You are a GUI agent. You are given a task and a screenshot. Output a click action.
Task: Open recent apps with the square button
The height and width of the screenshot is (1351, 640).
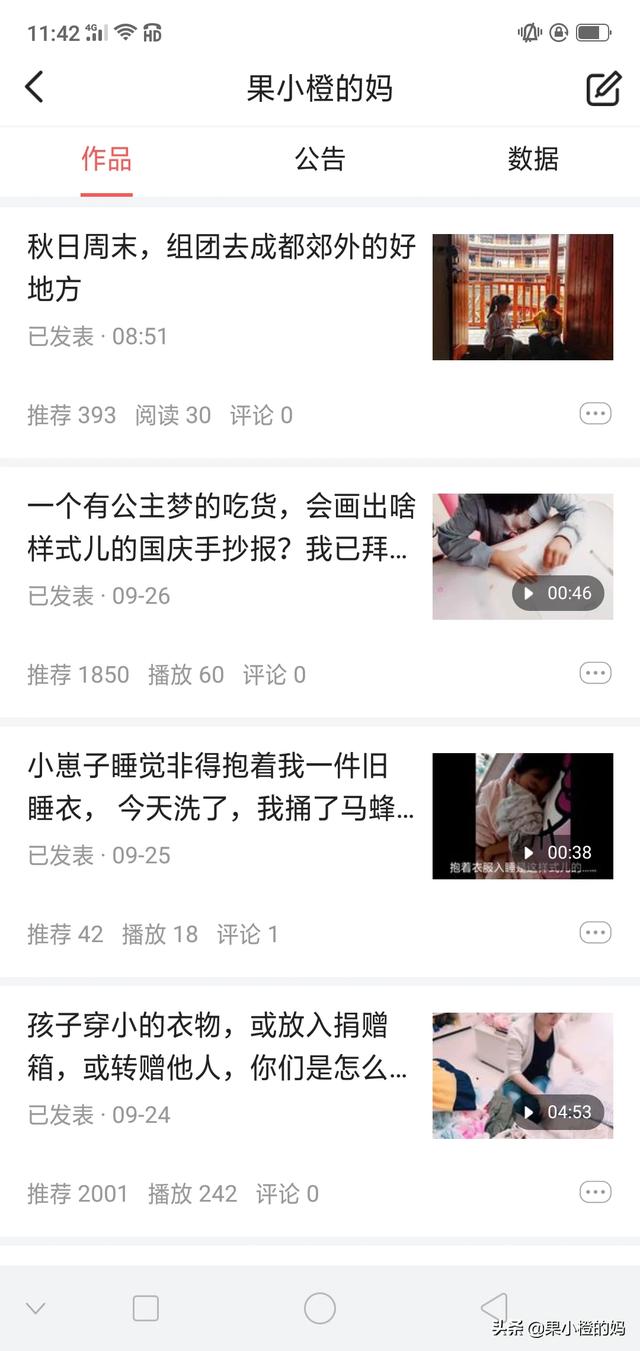coord(146,1308)
